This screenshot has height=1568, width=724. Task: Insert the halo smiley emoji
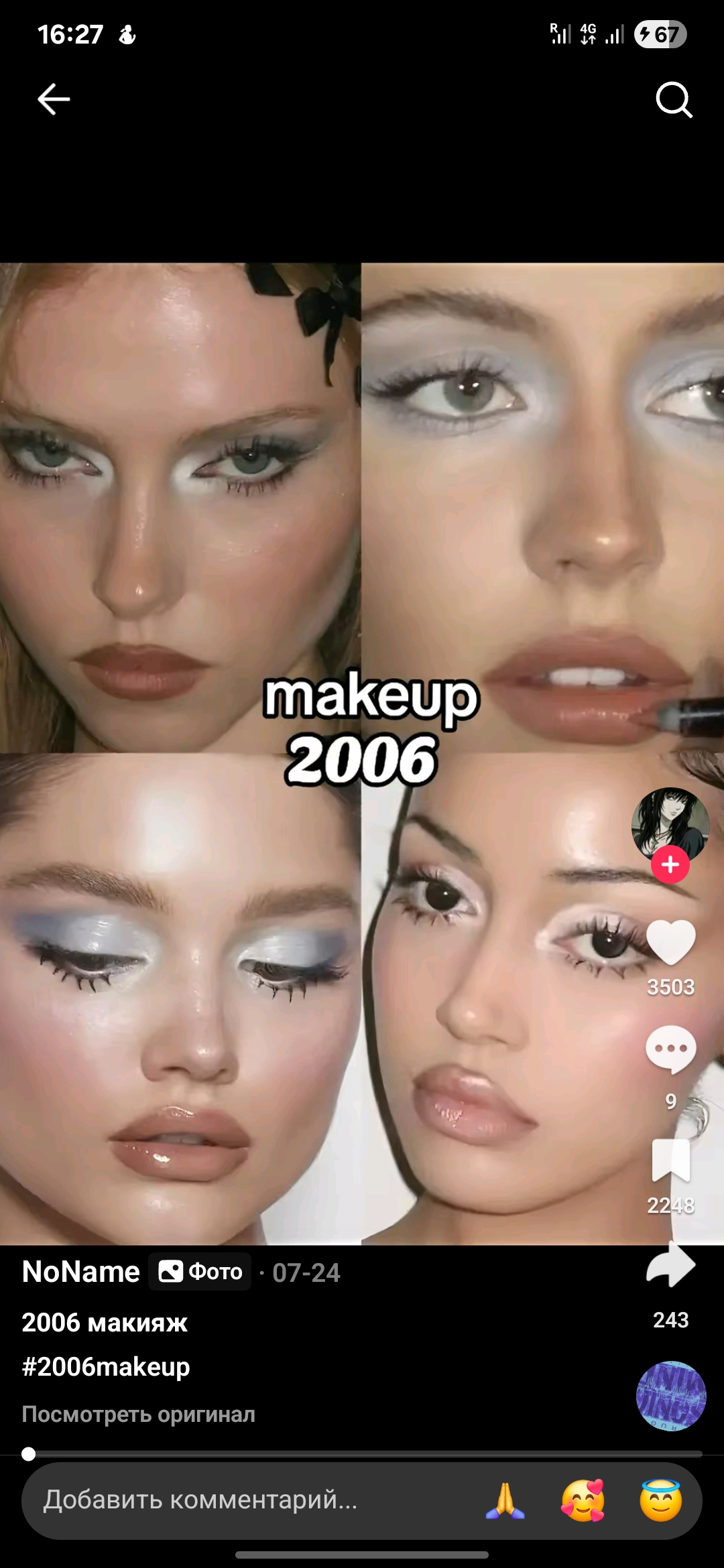pos(660,1500)
